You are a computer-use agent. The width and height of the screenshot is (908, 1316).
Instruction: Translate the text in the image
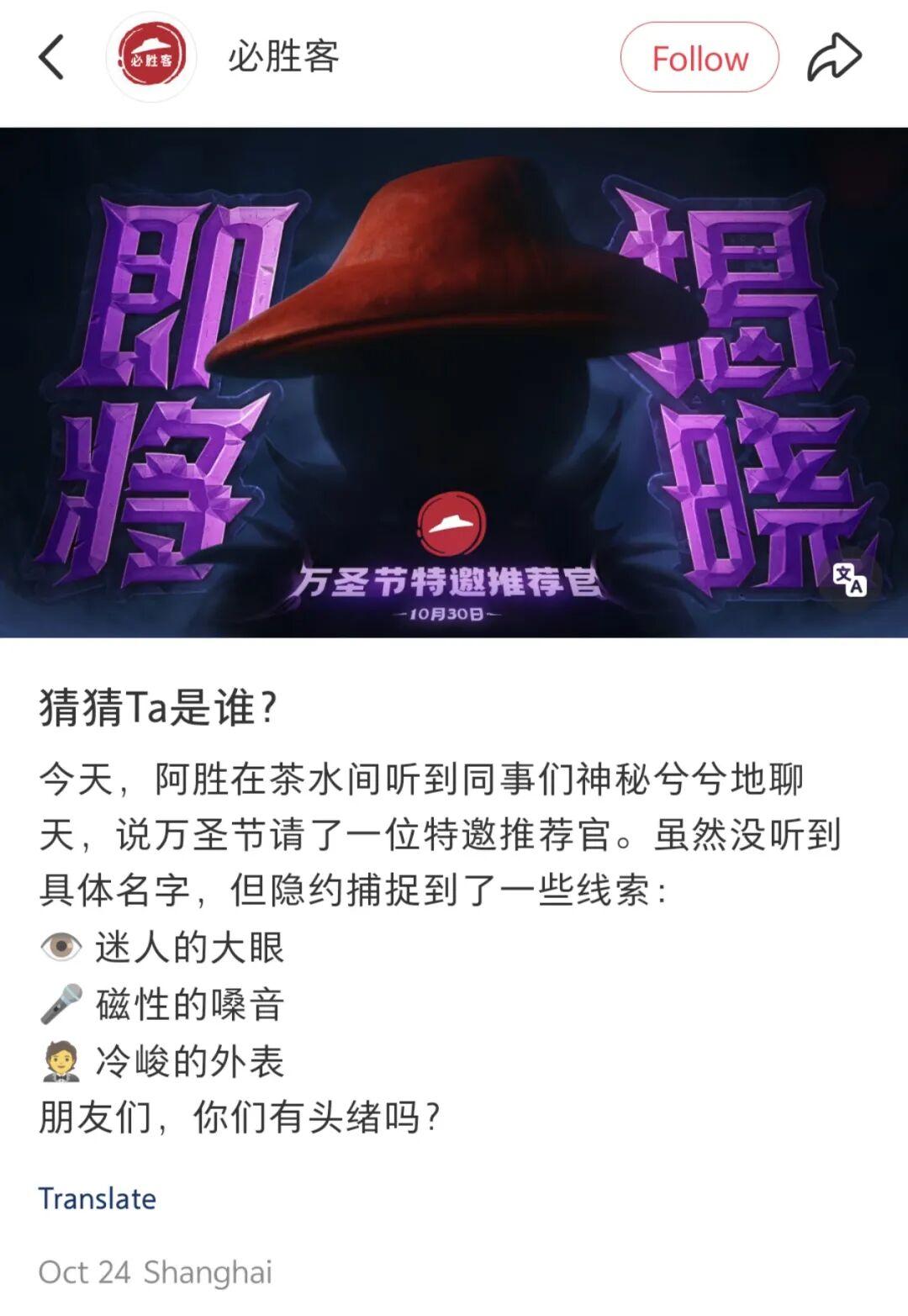pyautogui.click(x=848, y=579)
